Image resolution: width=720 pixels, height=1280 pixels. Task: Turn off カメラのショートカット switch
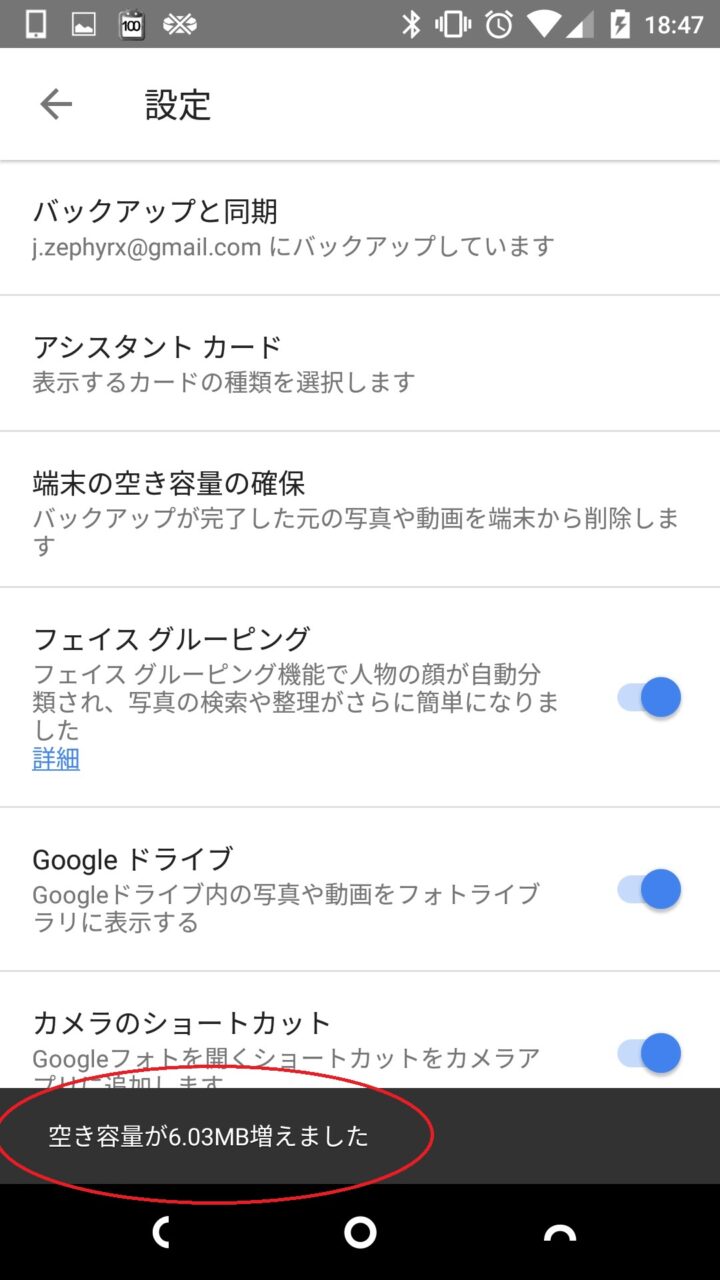tap(650, 1053)
